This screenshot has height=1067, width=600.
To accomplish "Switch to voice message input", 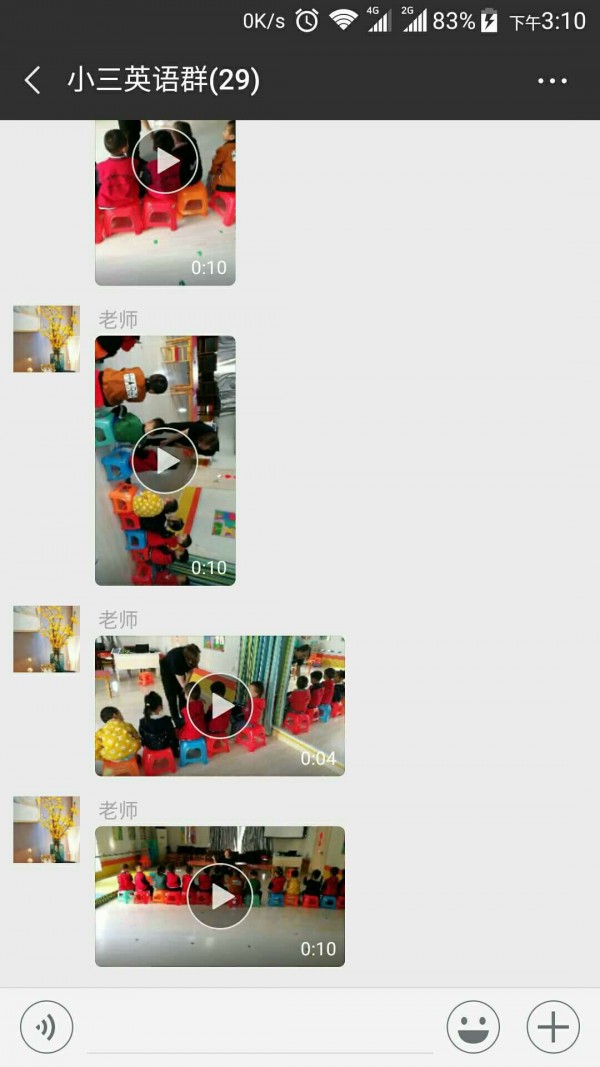I will point(46,1027).
